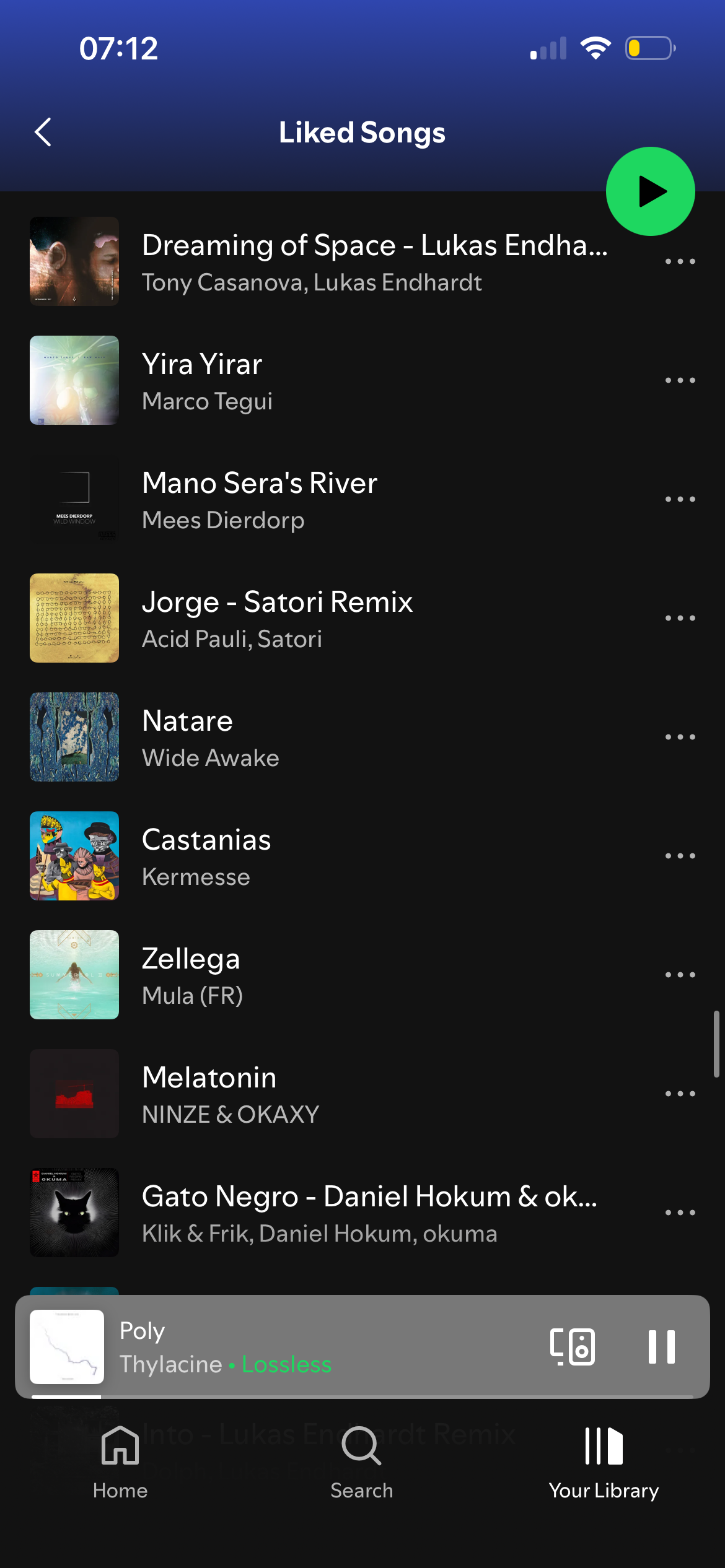Play Gato Negro by Klik & Frik
The height and width of the screenshot is (1568, 725).
310,1213
